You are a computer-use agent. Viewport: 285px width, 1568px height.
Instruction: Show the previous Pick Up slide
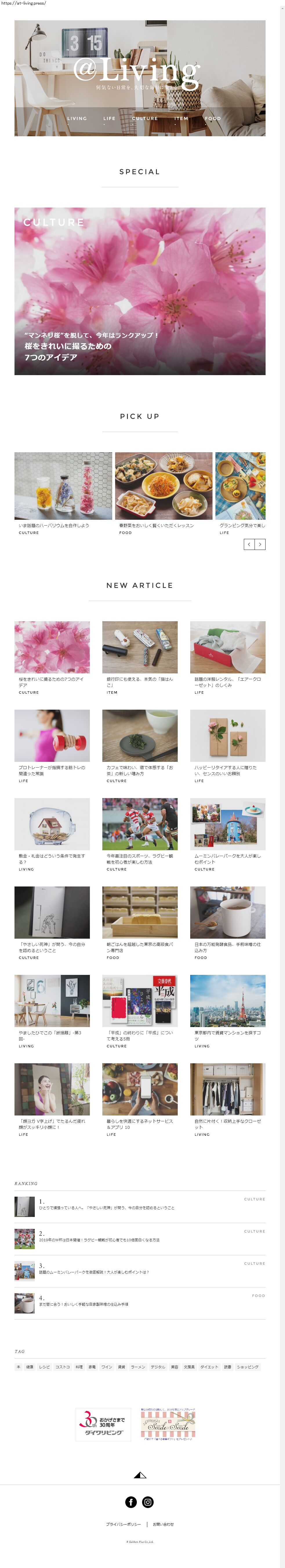click(249, 544)
